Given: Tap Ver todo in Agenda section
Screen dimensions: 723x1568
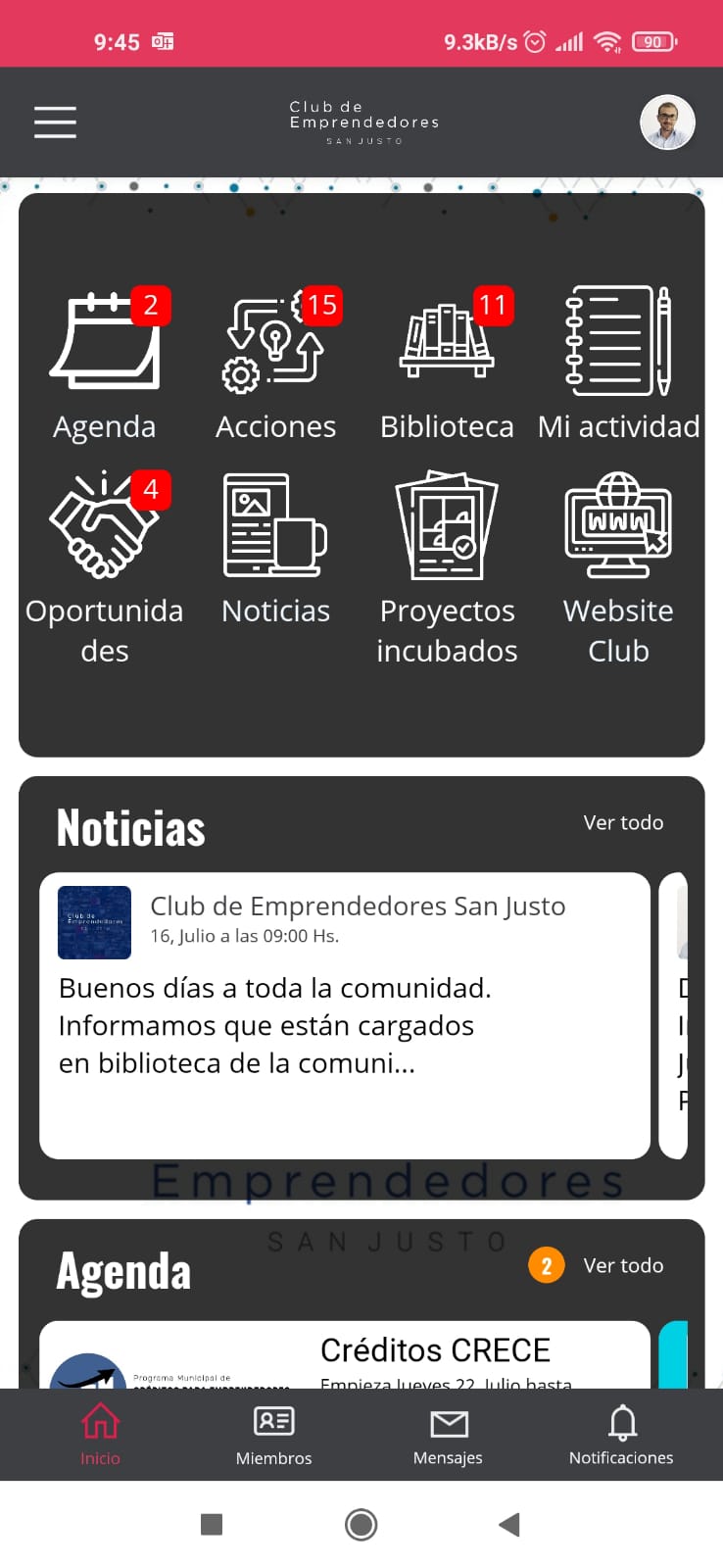Looking at the screenshot, I should pyautogui.click(x=623, y=1265).
